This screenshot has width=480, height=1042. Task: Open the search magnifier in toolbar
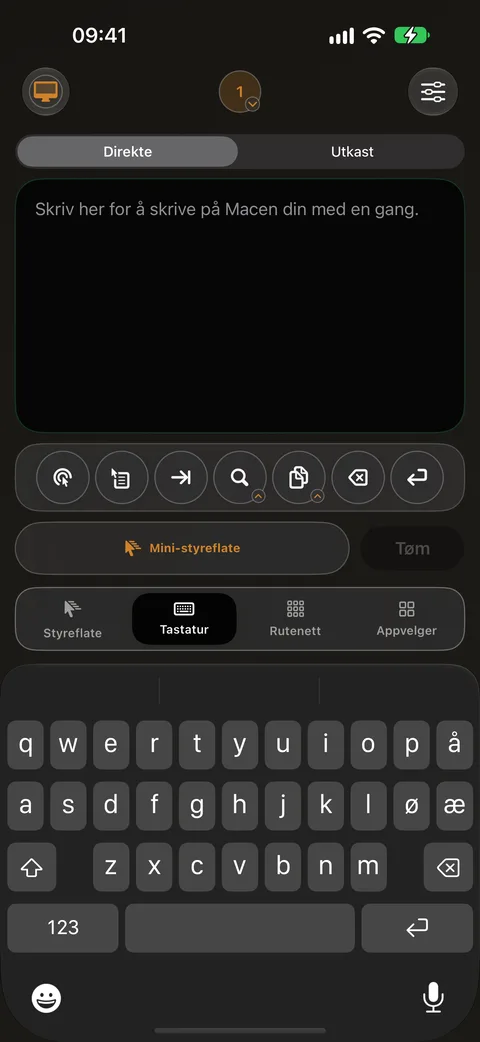pos(240,477)
